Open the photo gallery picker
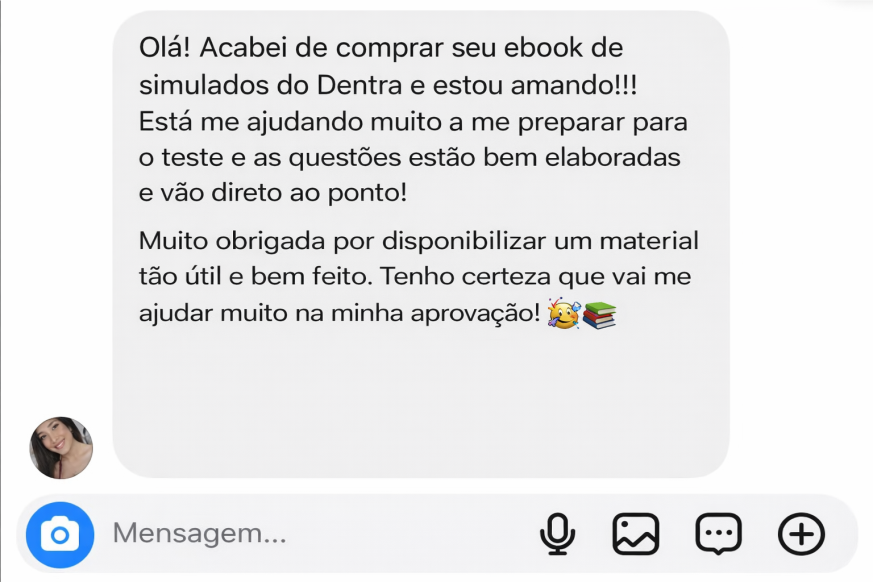 tap(636, 534)
